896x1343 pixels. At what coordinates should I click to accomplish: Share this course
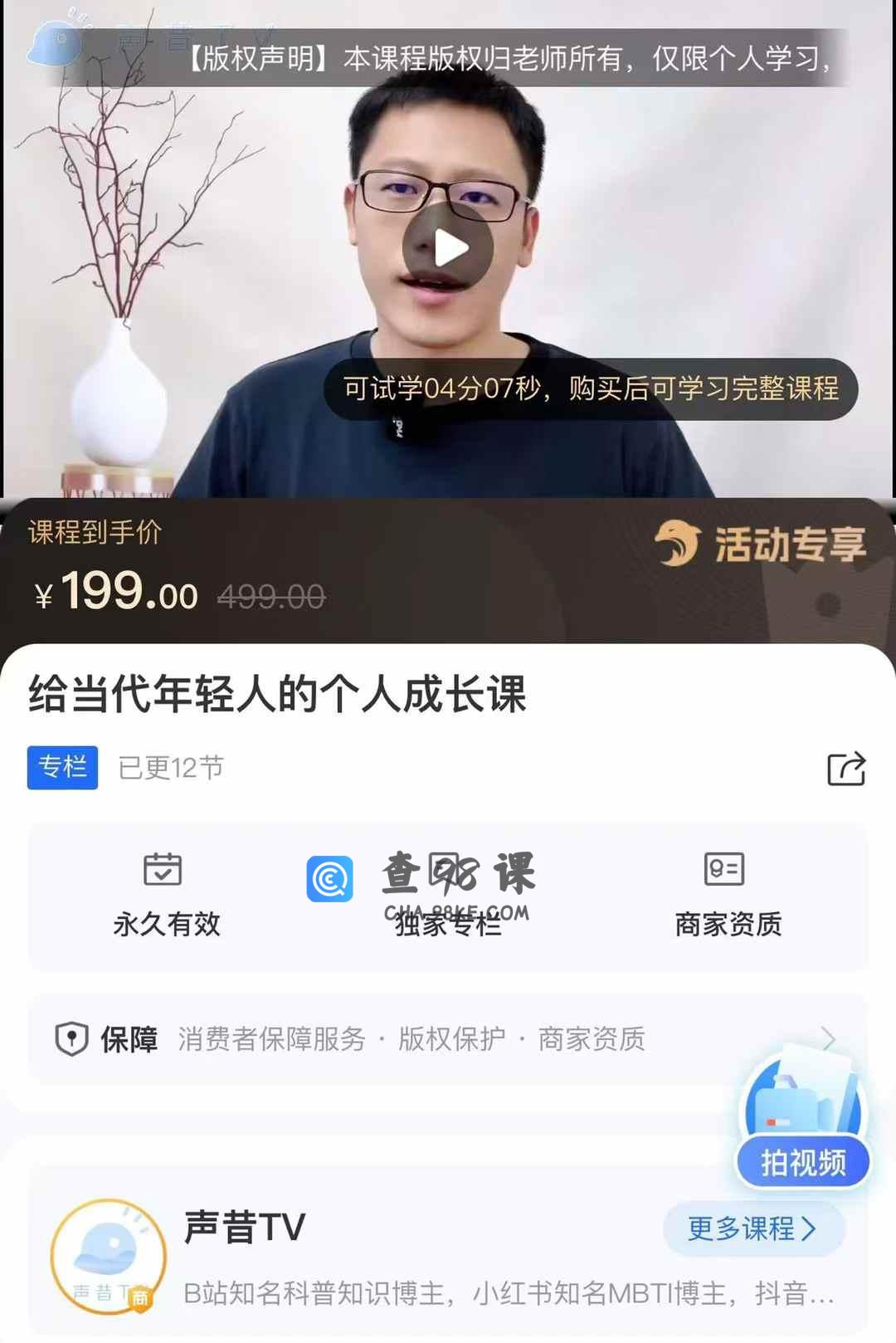point(846,769)
